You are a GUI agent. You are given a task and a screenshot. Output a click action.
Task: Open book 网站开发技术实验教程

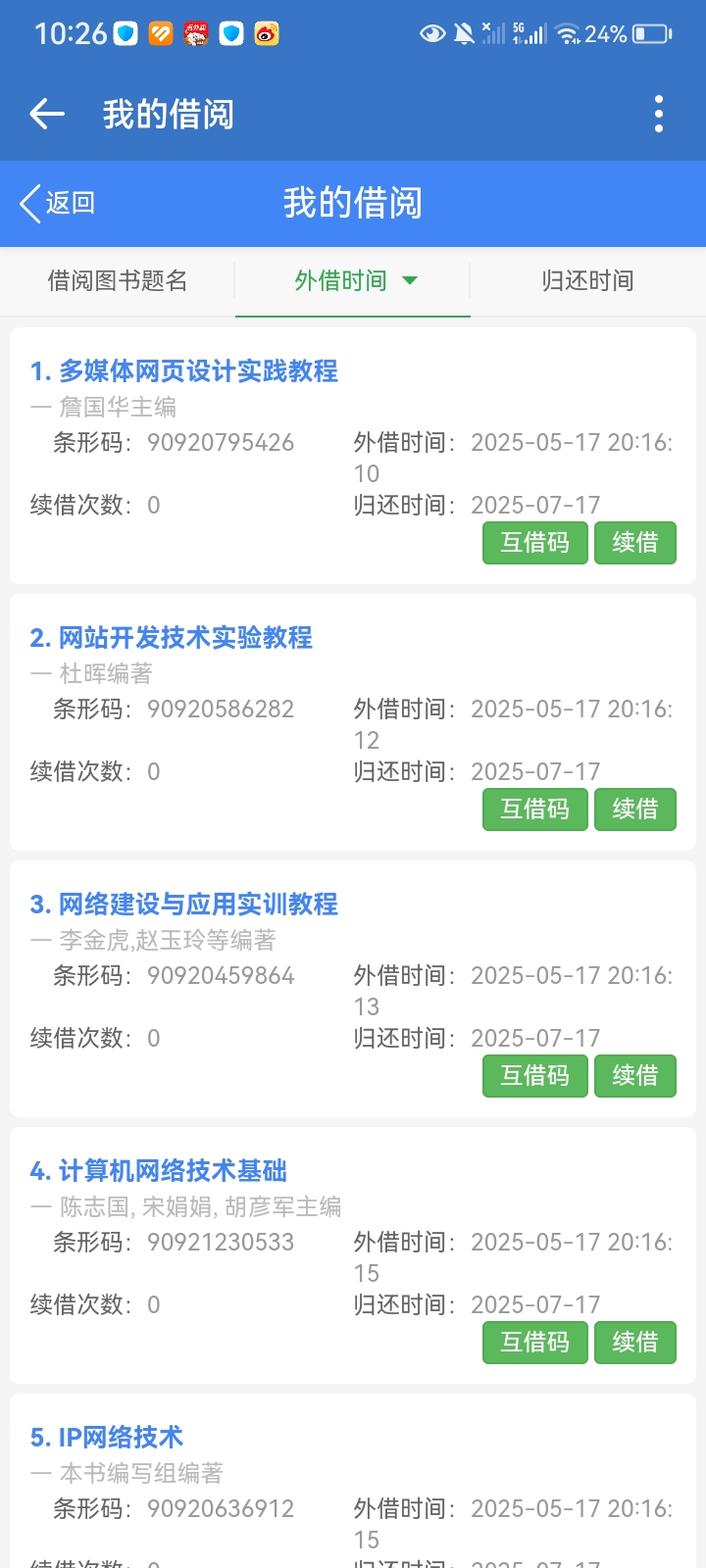pos(172,638)
